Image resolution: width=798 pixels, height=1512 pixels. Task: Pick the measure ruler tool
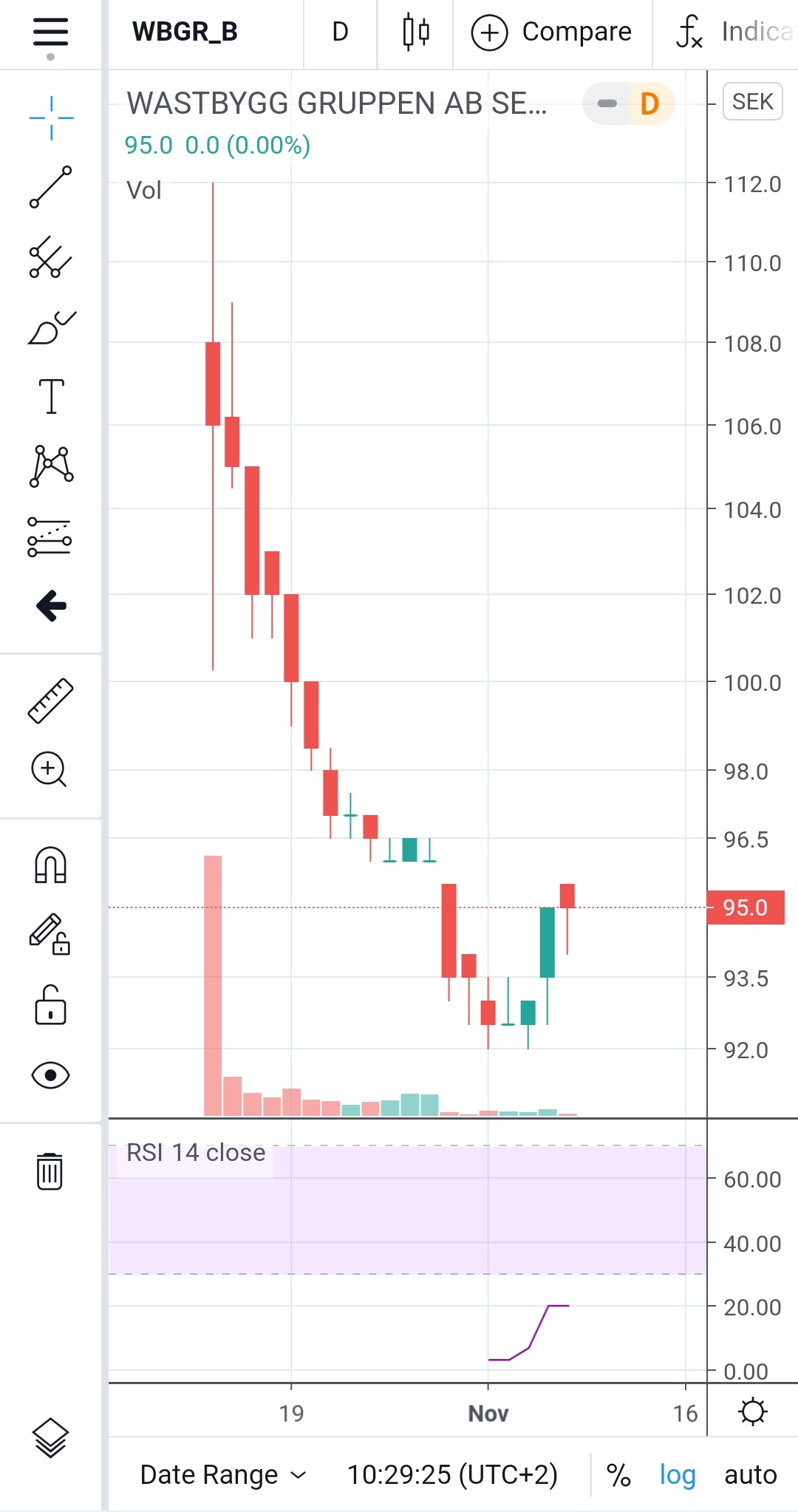coord(51,700)
